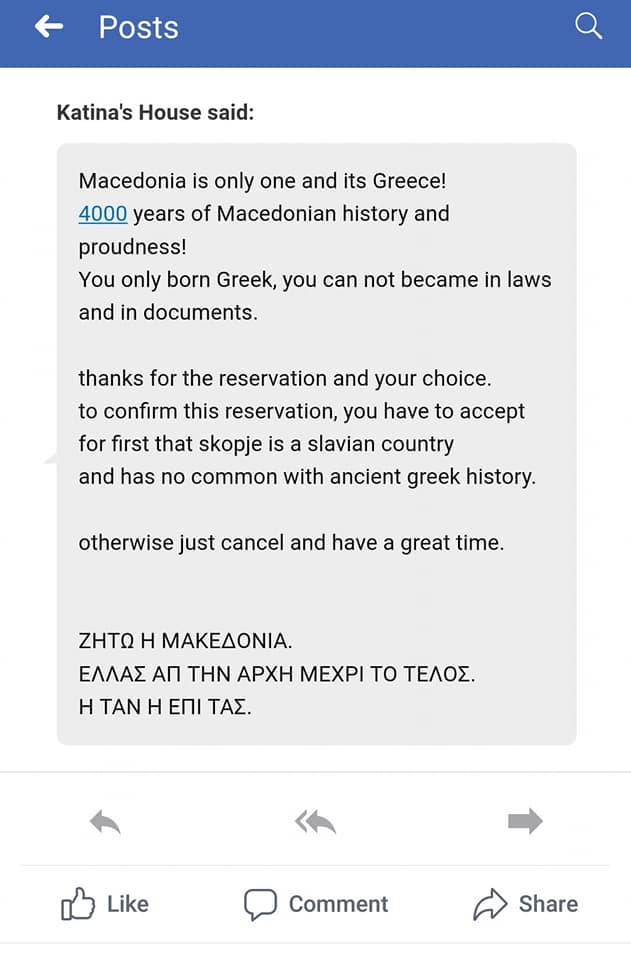
Task: Tap the reply-all double arrow
Action: click(315, 822)
